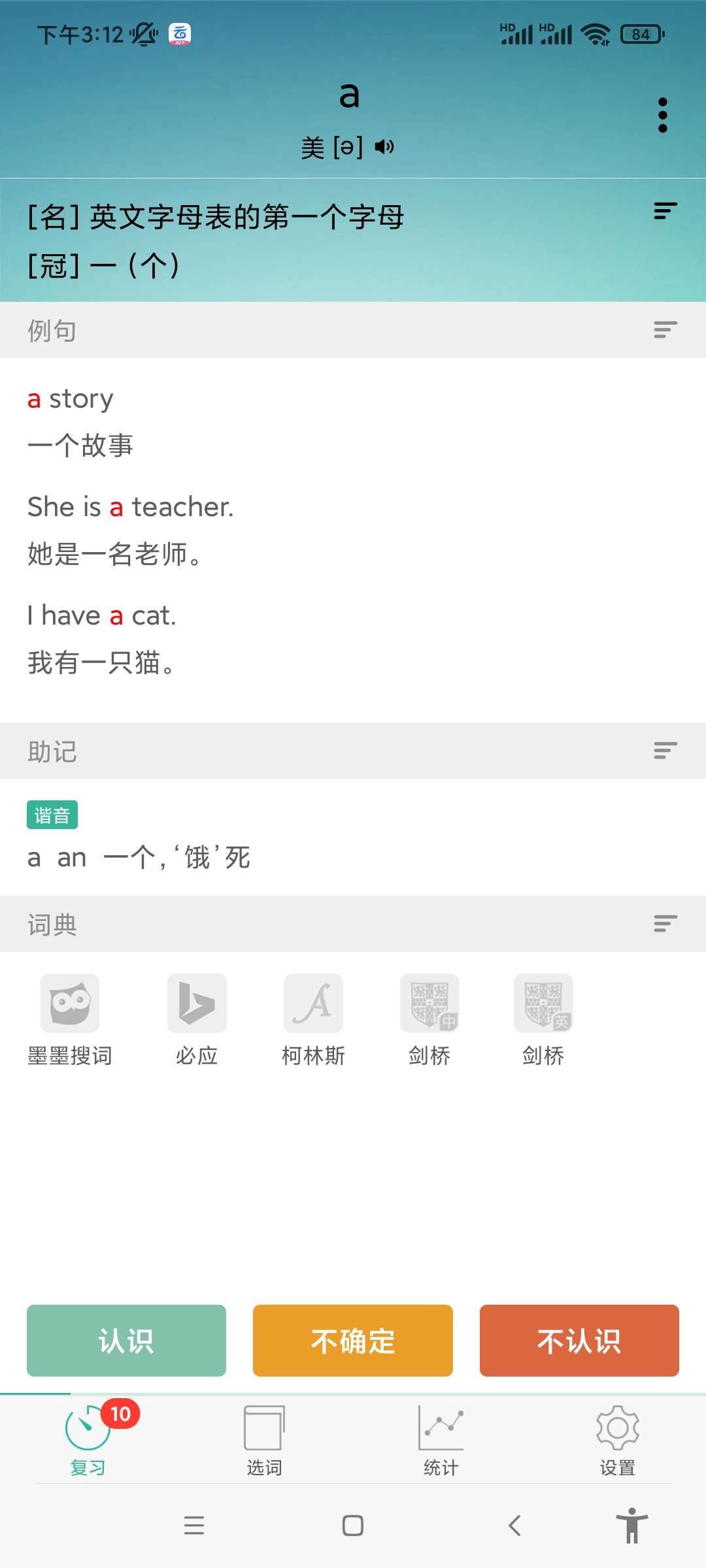This screenshot has width=706, height=1568.
Task: Go back using the system back button
Action: point(514,1526)
